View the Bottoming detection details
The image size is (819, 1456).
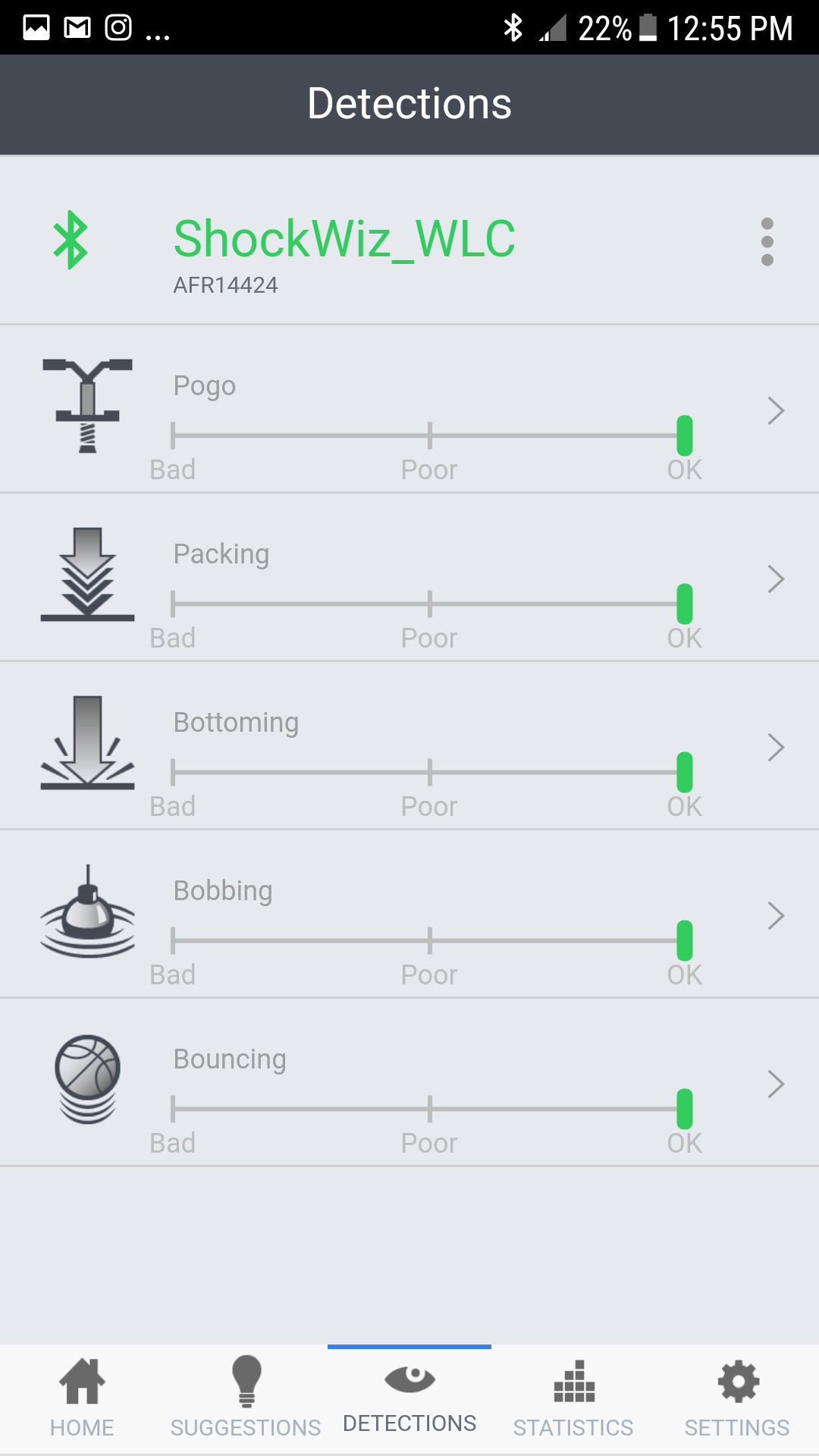[x=409, y=746]
